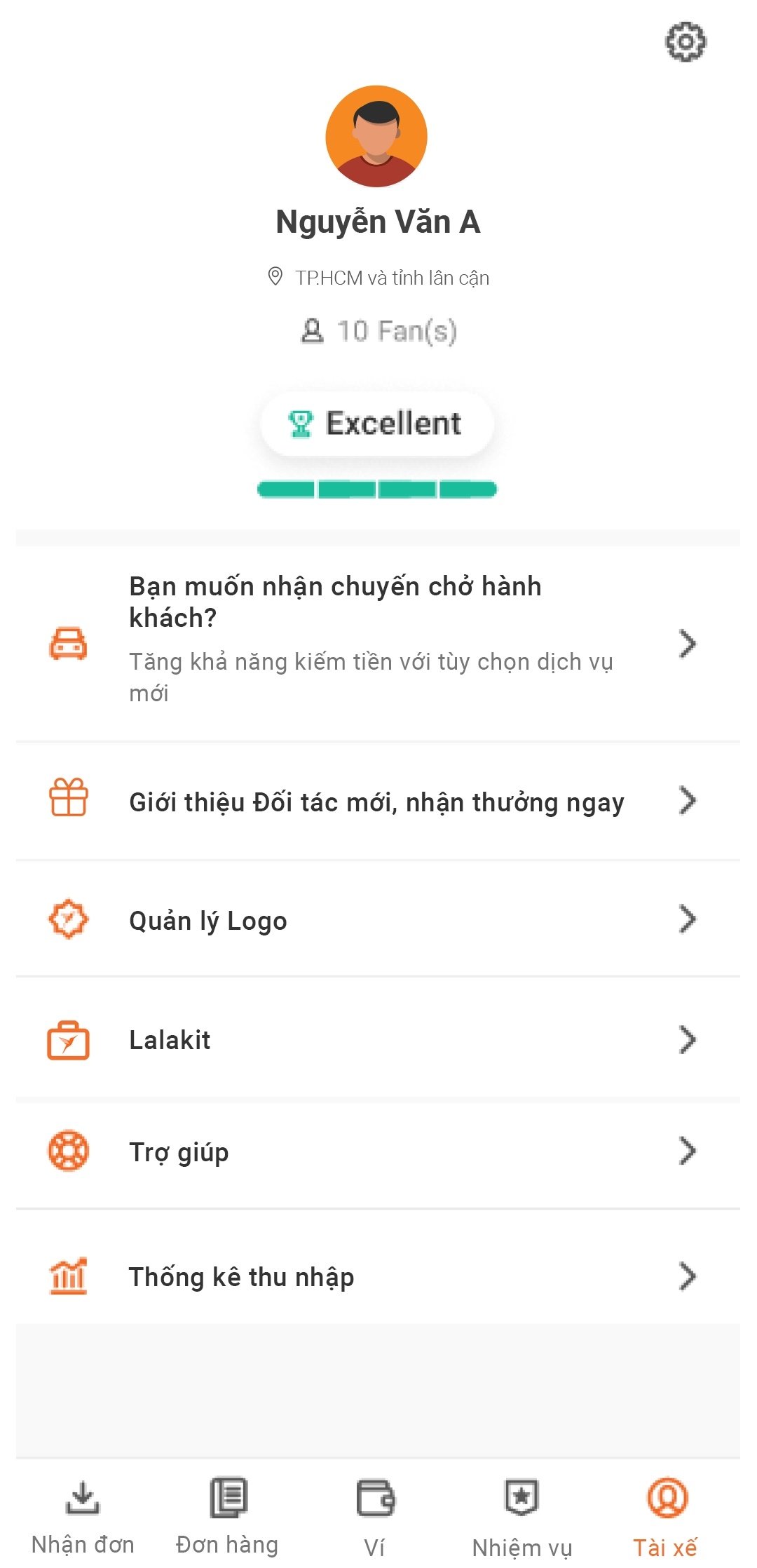Open Trợ giúp help section
Screen dimensions: 757x1568
tap(377, 1151)
